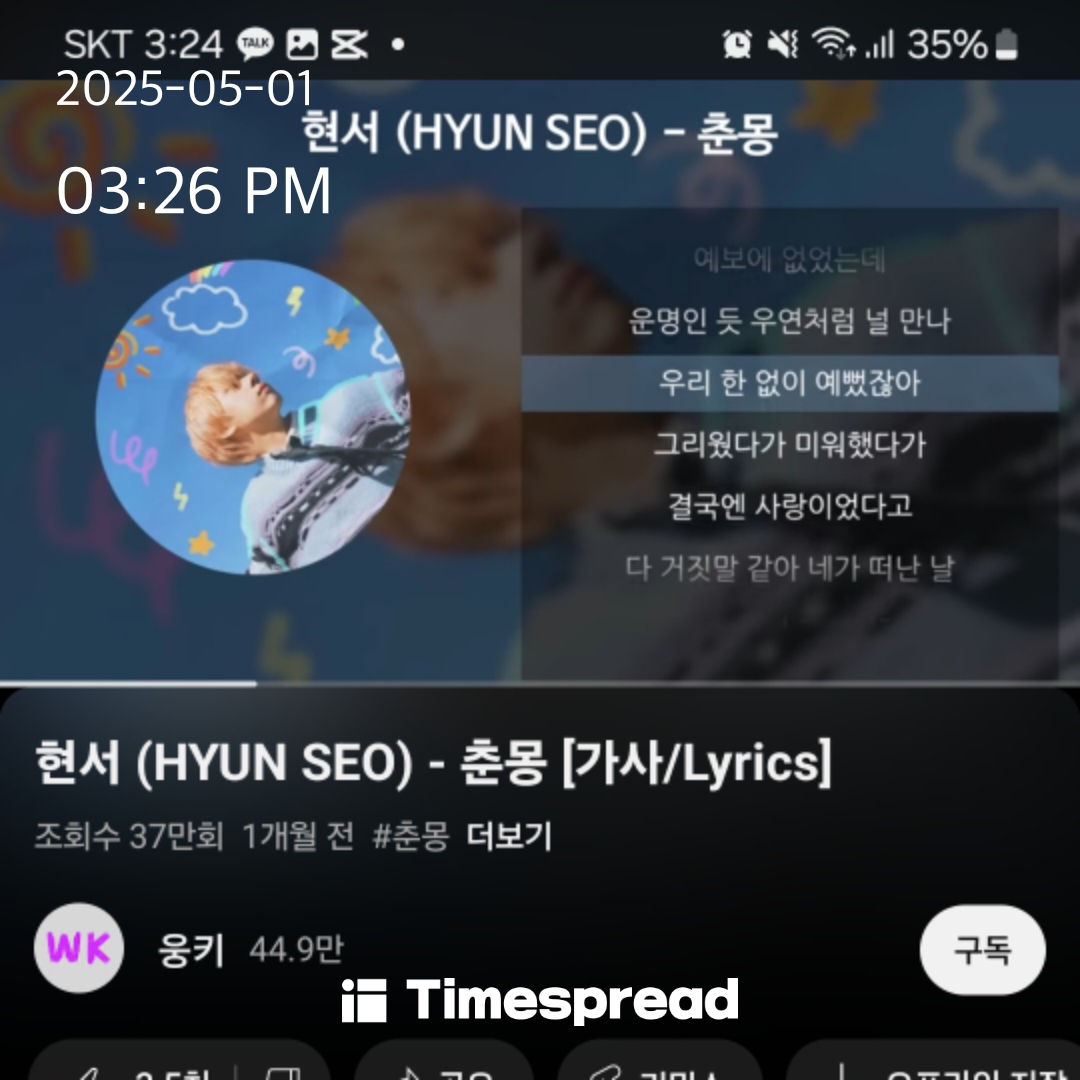This screenshot has height=1080, width=1080.
Task: Subscribe to the 웅키 channel
Action: [x=982, y=949]
